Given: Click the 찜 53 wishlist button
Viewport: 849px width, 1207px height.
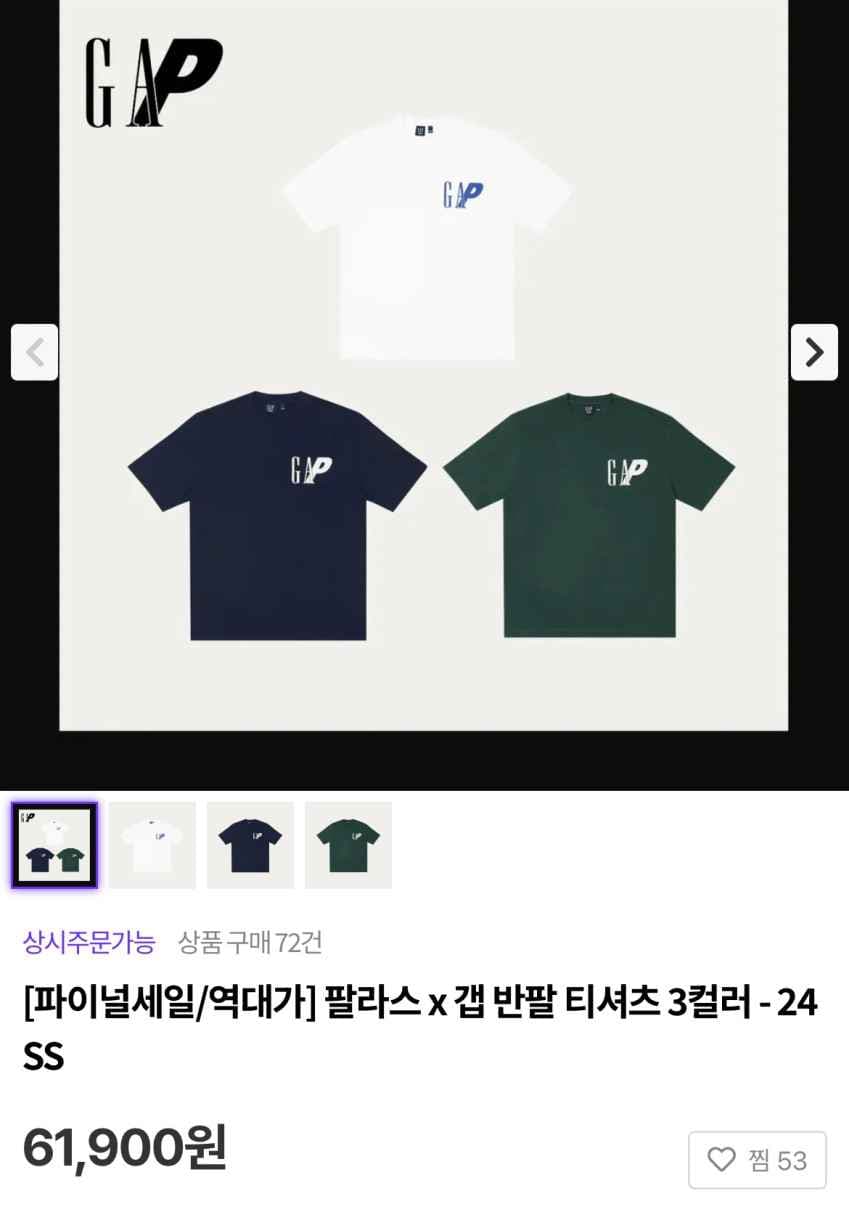Looking at the screenshot, I should [757, 1159].
